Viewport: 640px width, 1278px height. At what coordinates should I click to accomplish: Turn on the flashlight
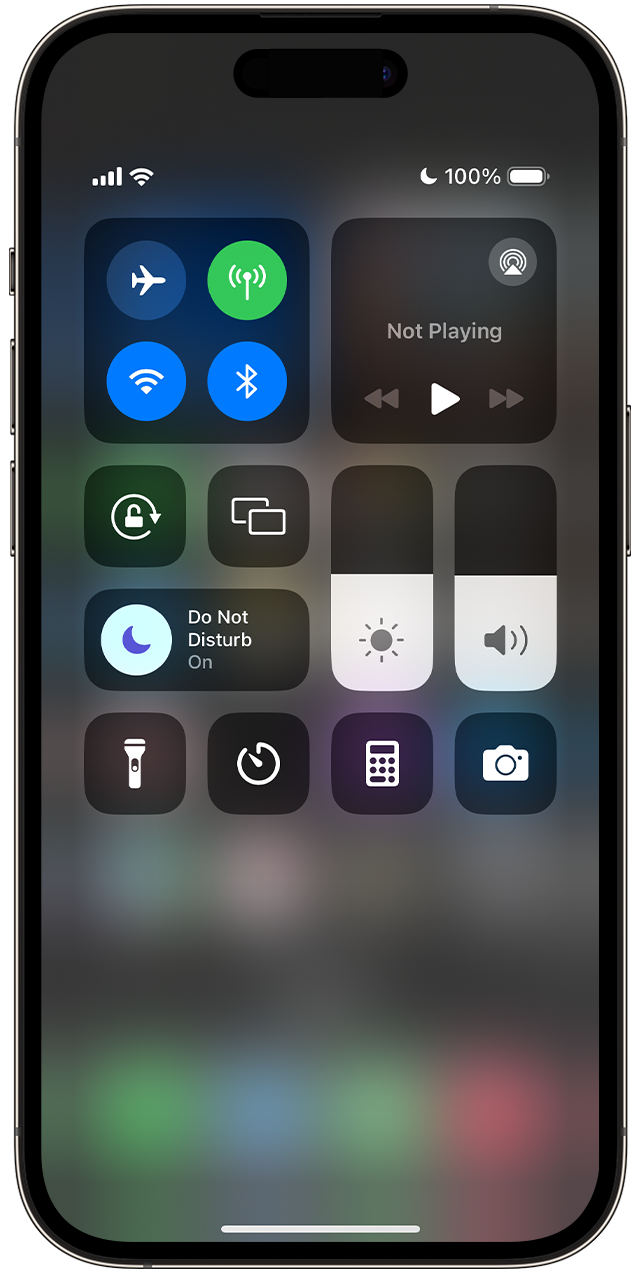pyautogui.click(x=135, y=764)
